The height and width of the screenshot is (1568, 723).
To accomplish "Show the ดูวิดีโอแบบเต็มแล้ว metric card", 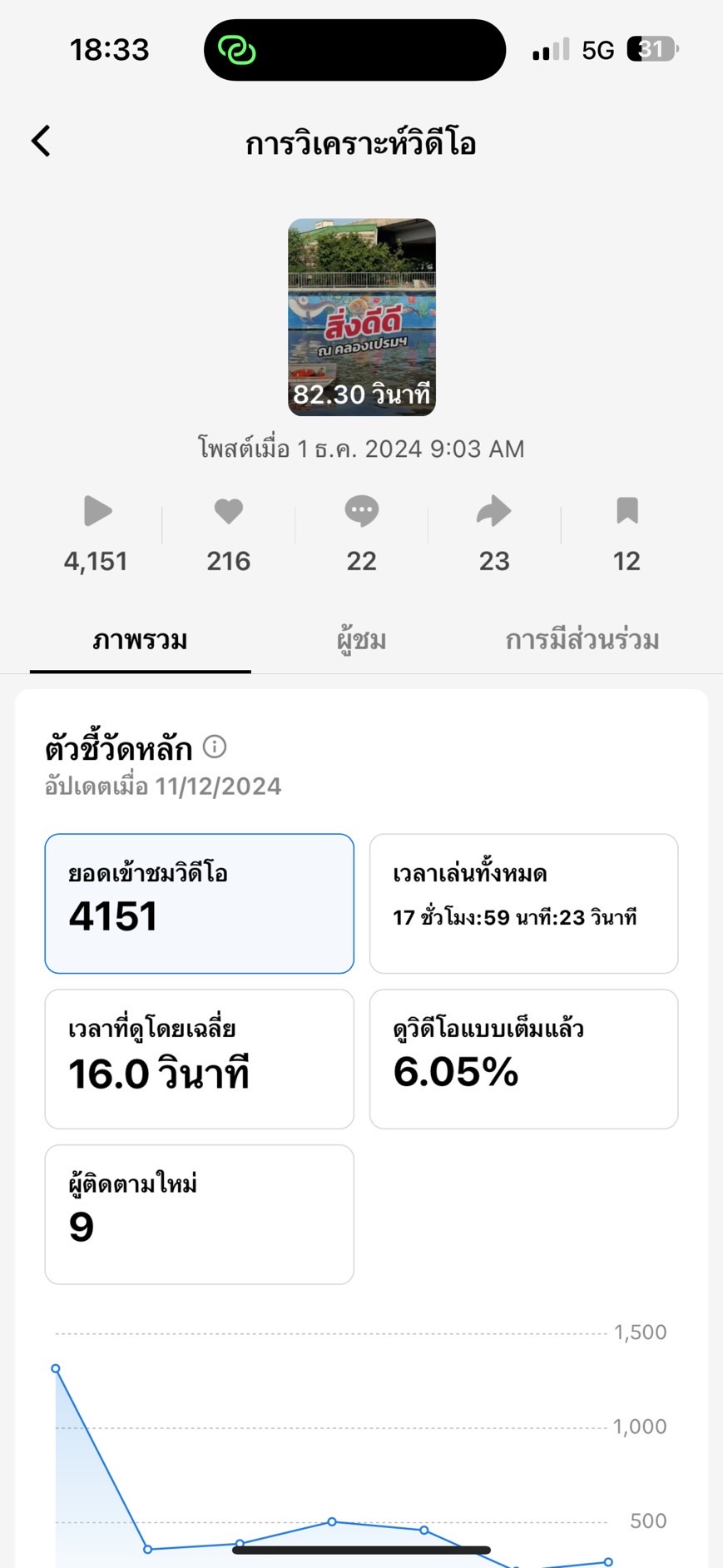I will [x=523, y=1059].
